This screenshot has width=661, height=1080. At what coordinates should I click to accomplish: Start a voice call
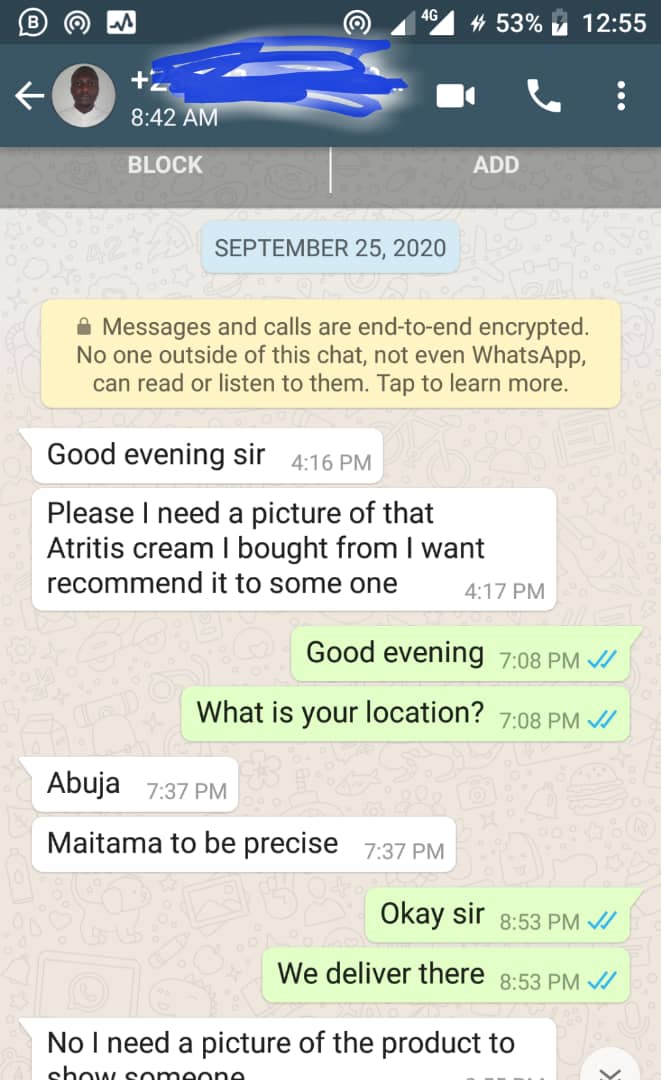(x=543, y=96)
